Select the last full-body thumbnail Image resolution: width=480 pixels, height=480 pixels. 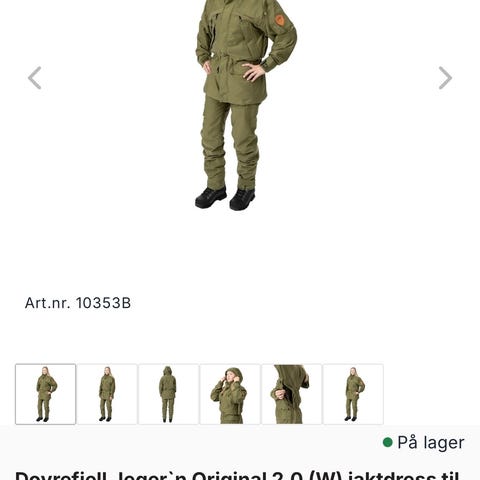353,394
